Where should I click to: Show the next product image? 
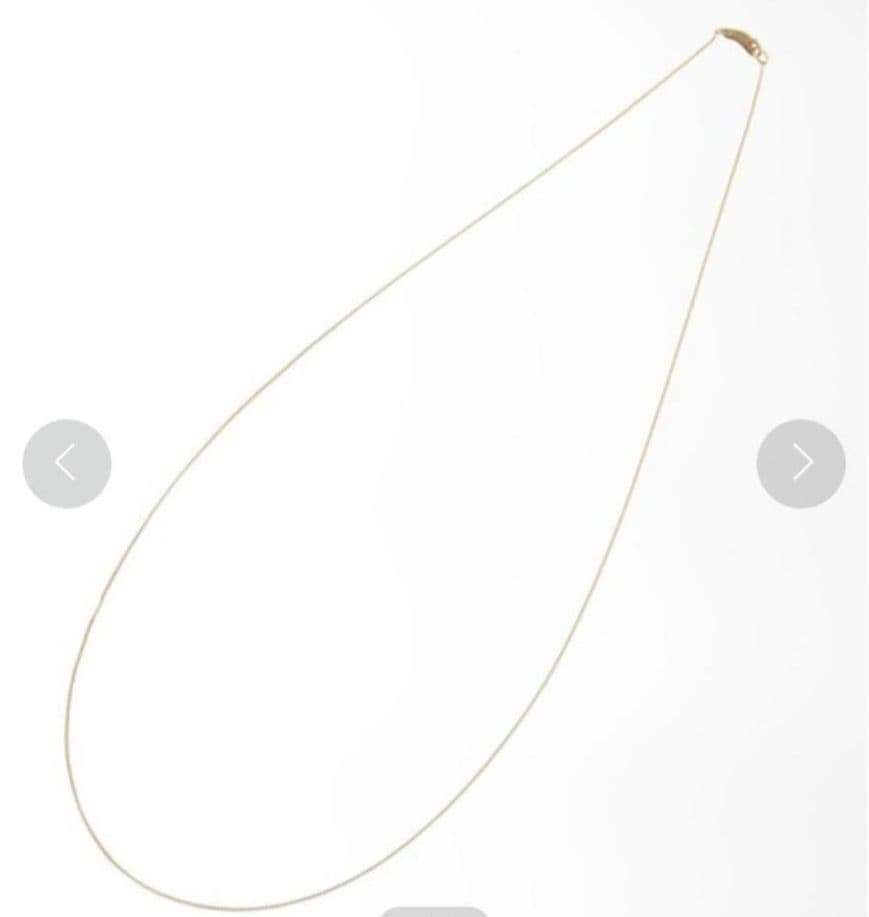point(800,463)
